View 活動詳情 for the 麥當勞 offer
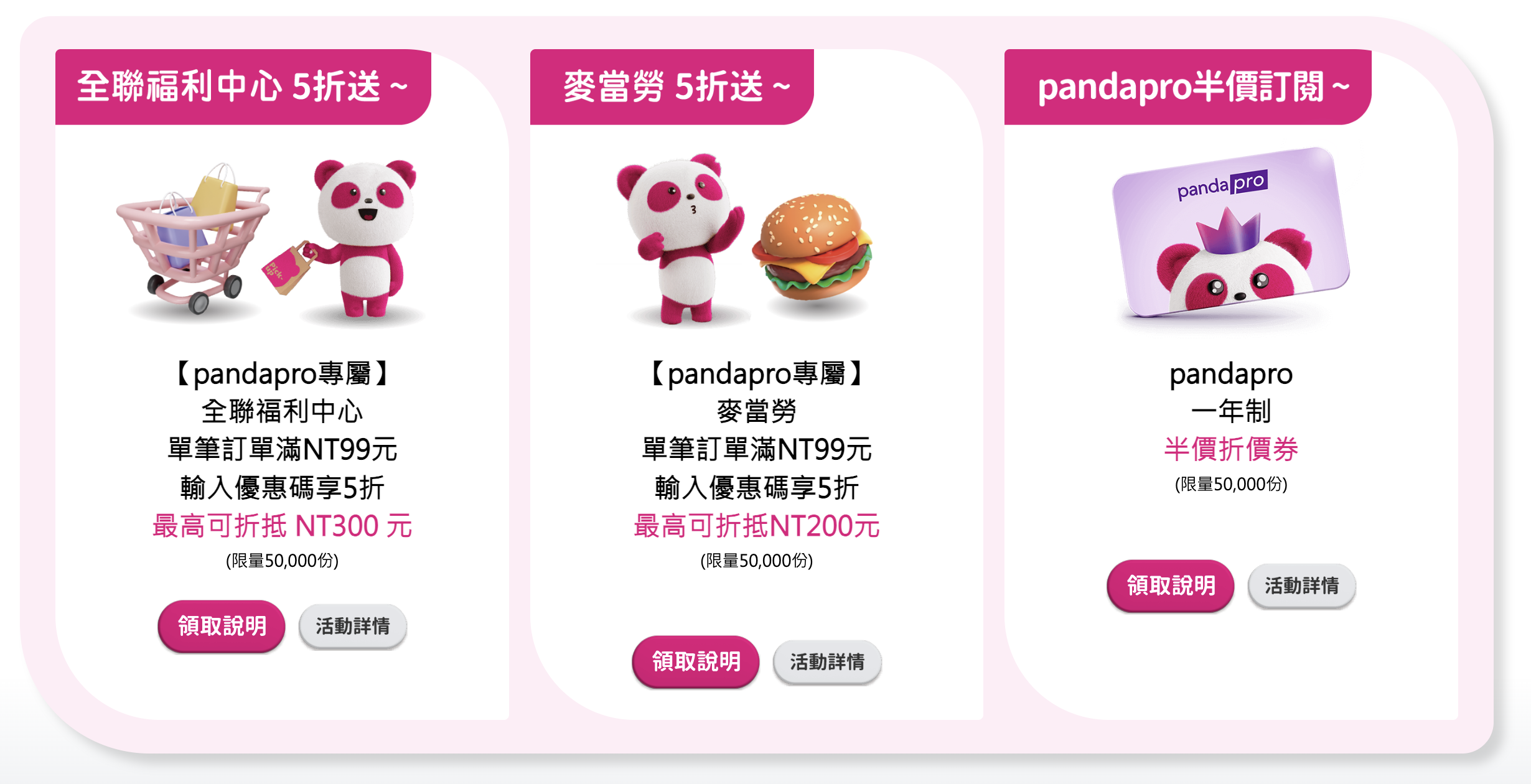 tap(827, 661)
